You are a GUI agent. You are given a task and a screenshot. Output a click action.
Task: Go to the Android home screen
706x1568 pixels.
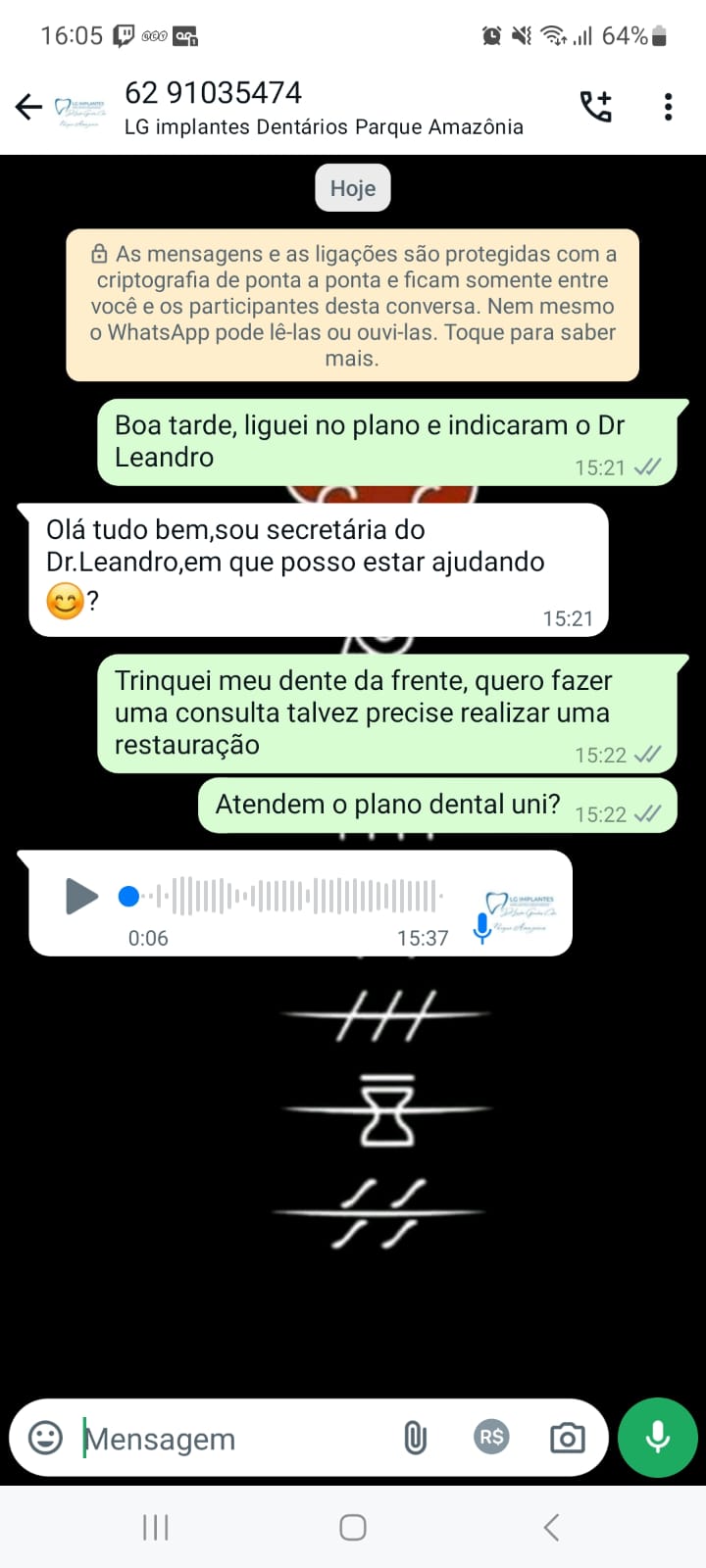(353, 1527)
